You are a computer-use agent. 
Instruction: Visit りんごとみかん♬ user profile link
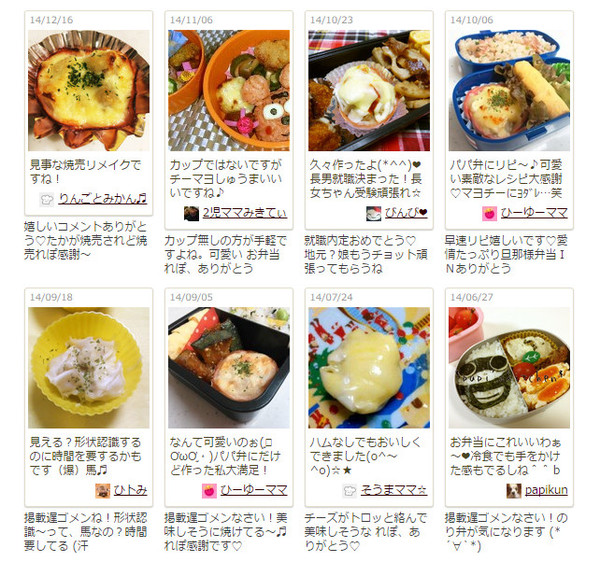point(103,198)
